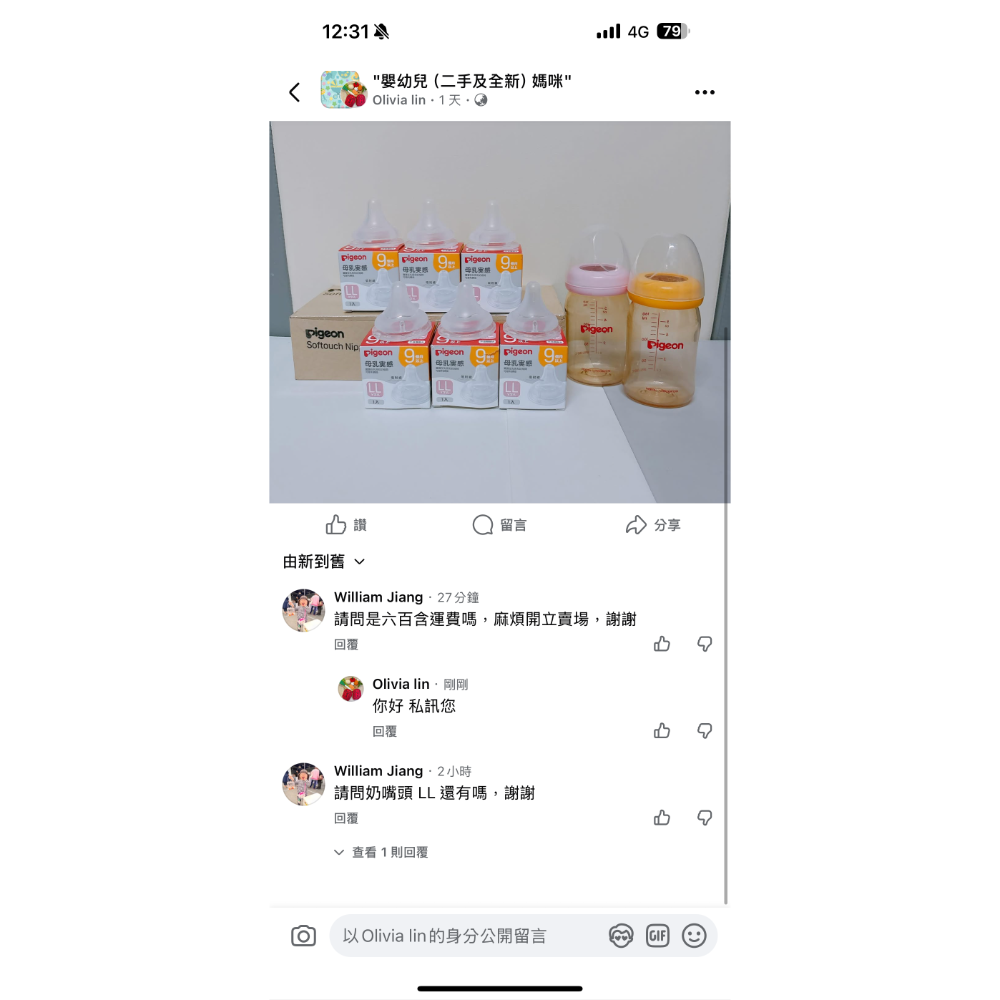Open the Pigeon bottles photo in full view
Image resolution: width=1000 pixels, height=1000 pixels.
500,312
